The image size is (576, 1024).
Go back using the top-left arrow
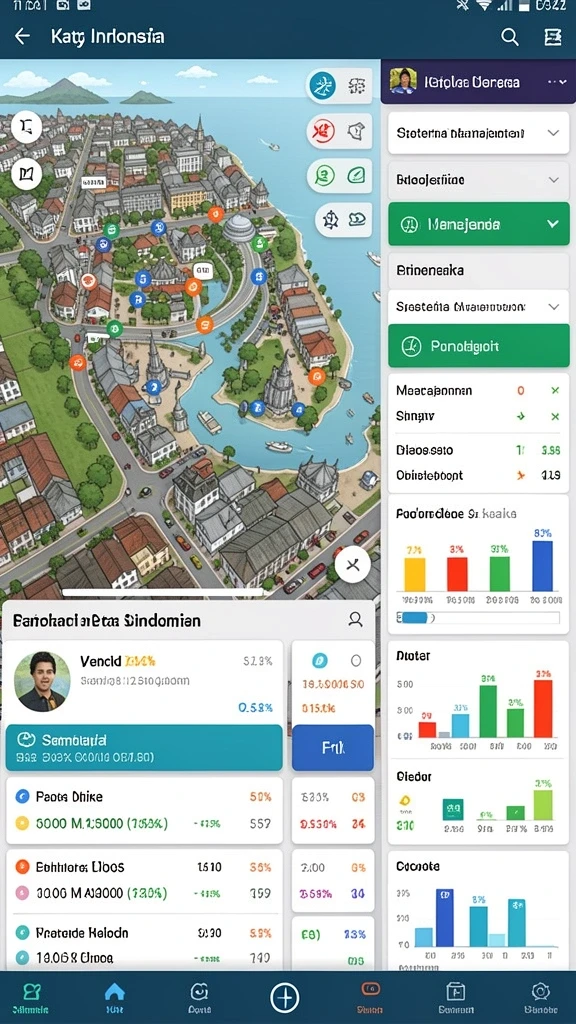pos(22,36)
